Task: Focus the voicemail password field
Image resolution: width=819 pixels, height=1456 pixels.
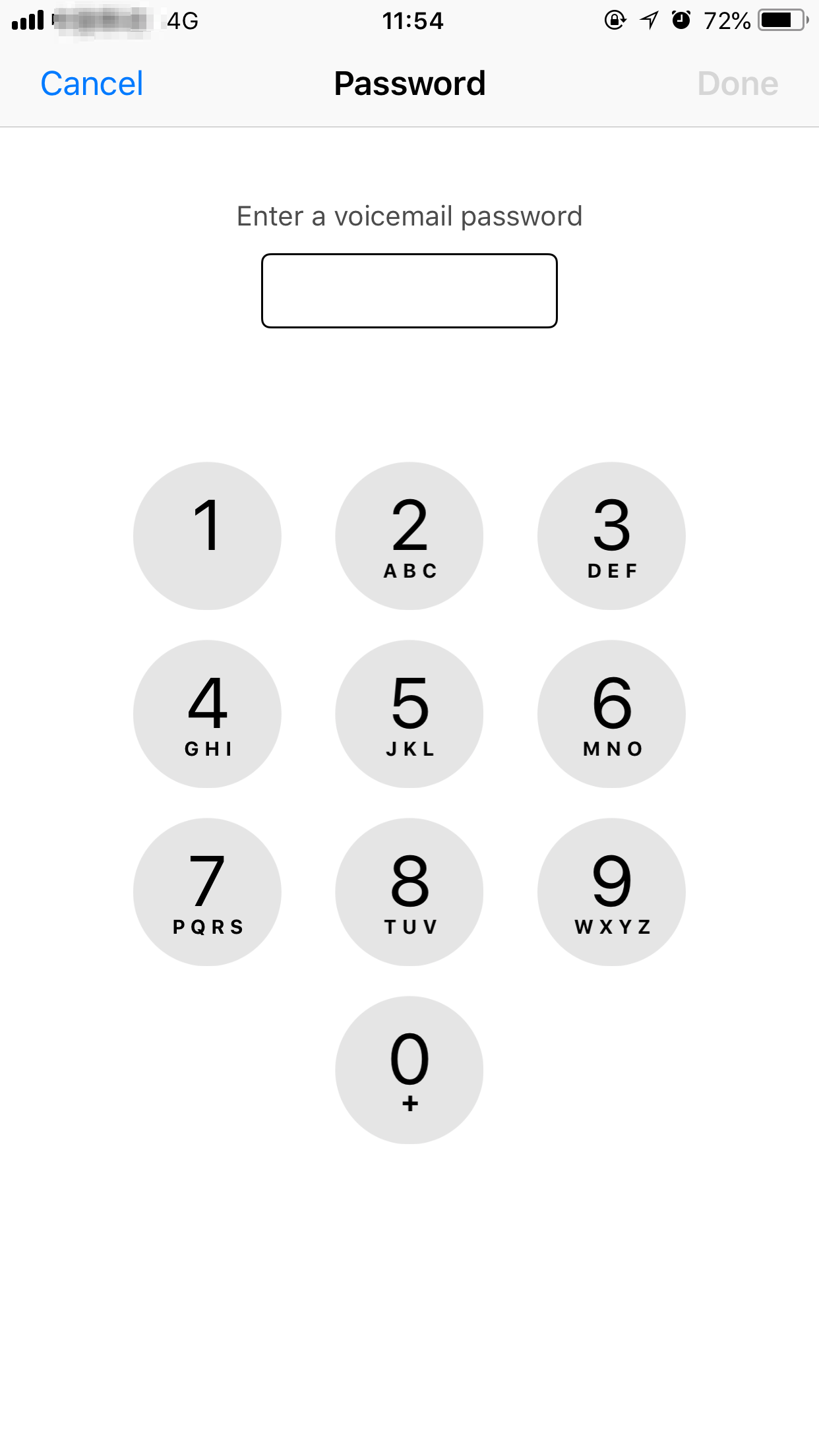Action: coord(409,291)
